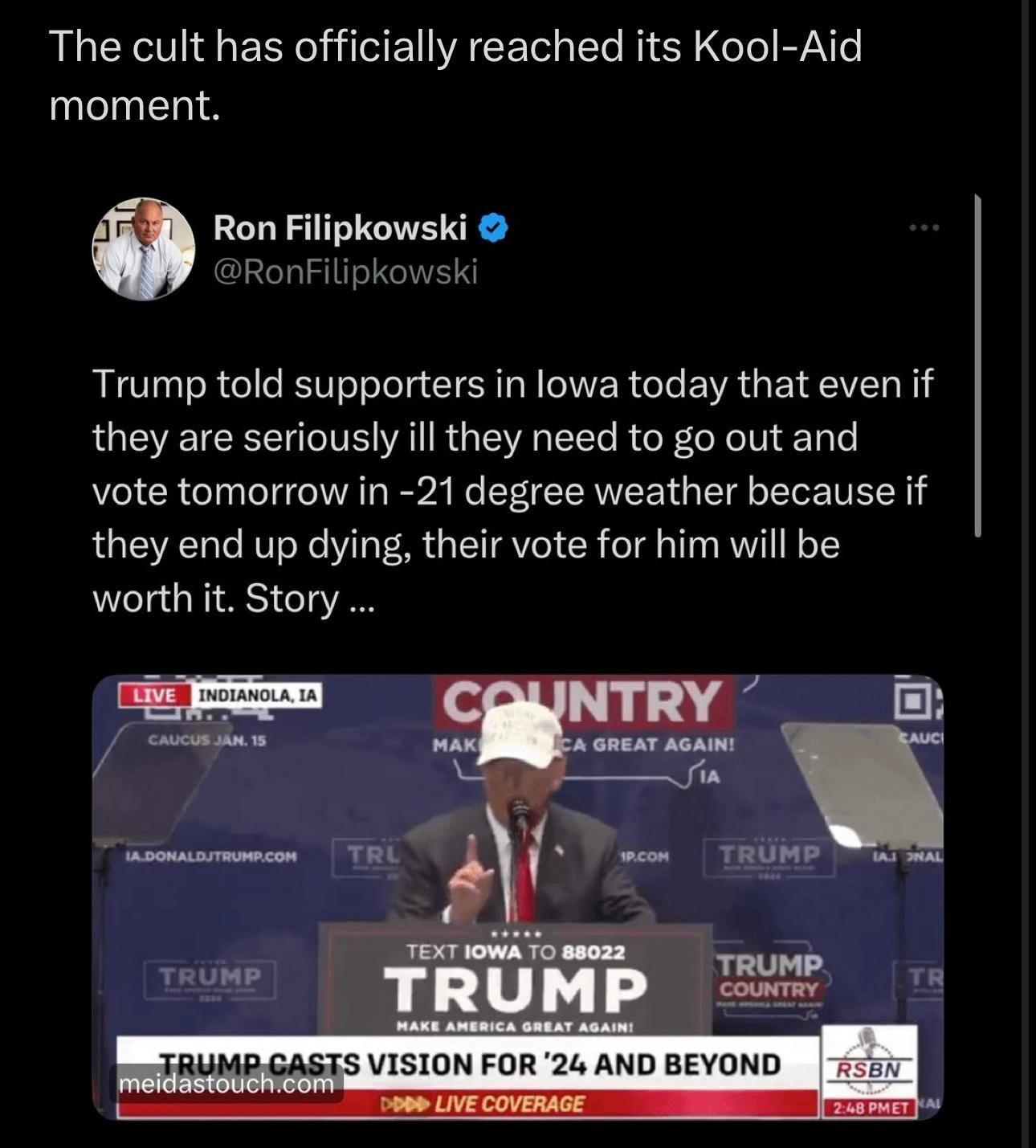The height and width of the screenshot is (1148, 1036).
Task: Open the overflow menu on Ron Filipkowski's post
Action: pos(924,228)
